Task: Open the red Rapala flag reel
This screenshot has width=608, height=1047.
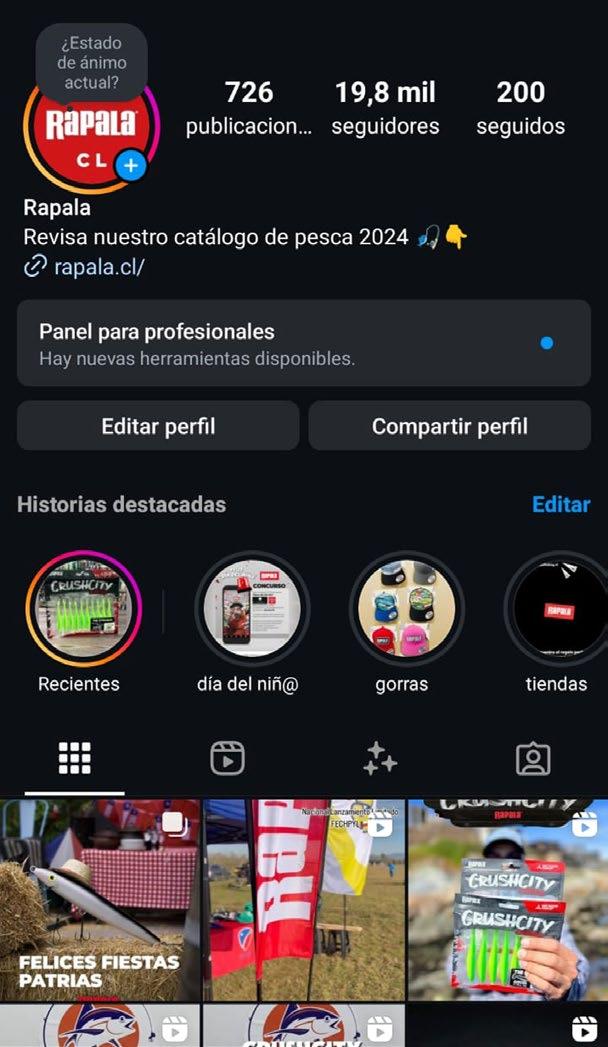Action: pos(304,900)
